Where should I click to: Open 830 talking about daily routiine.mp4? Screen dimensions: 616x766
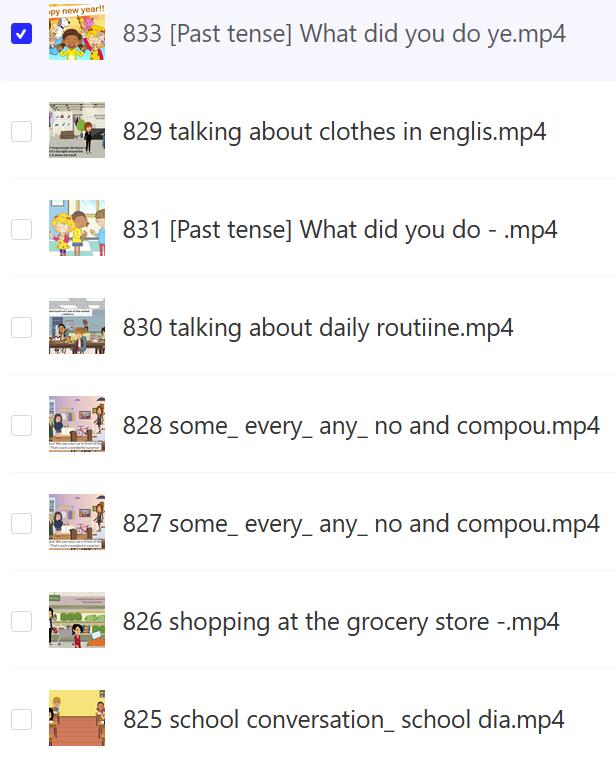317,328
